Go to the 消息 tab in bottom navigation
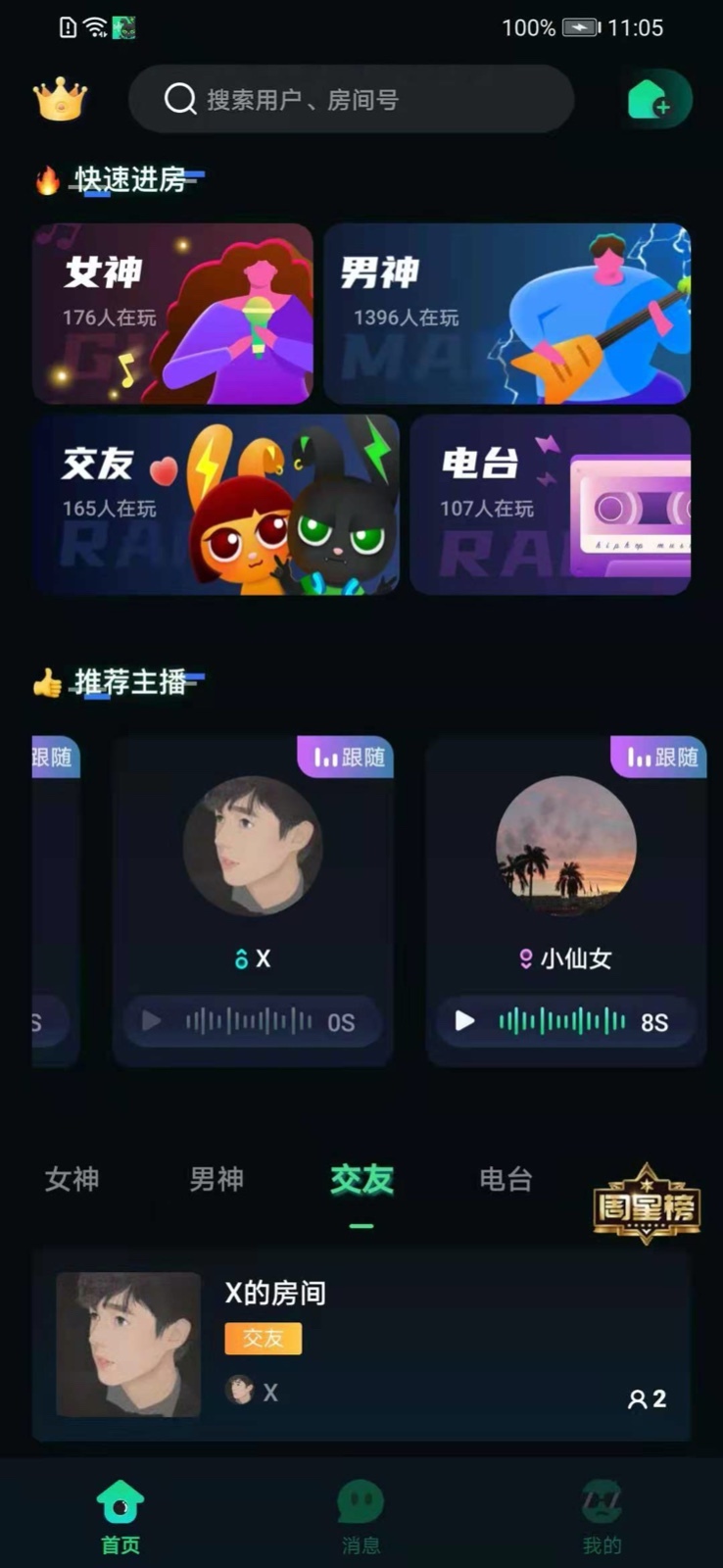The image size is (723, 1568). 361,1516
